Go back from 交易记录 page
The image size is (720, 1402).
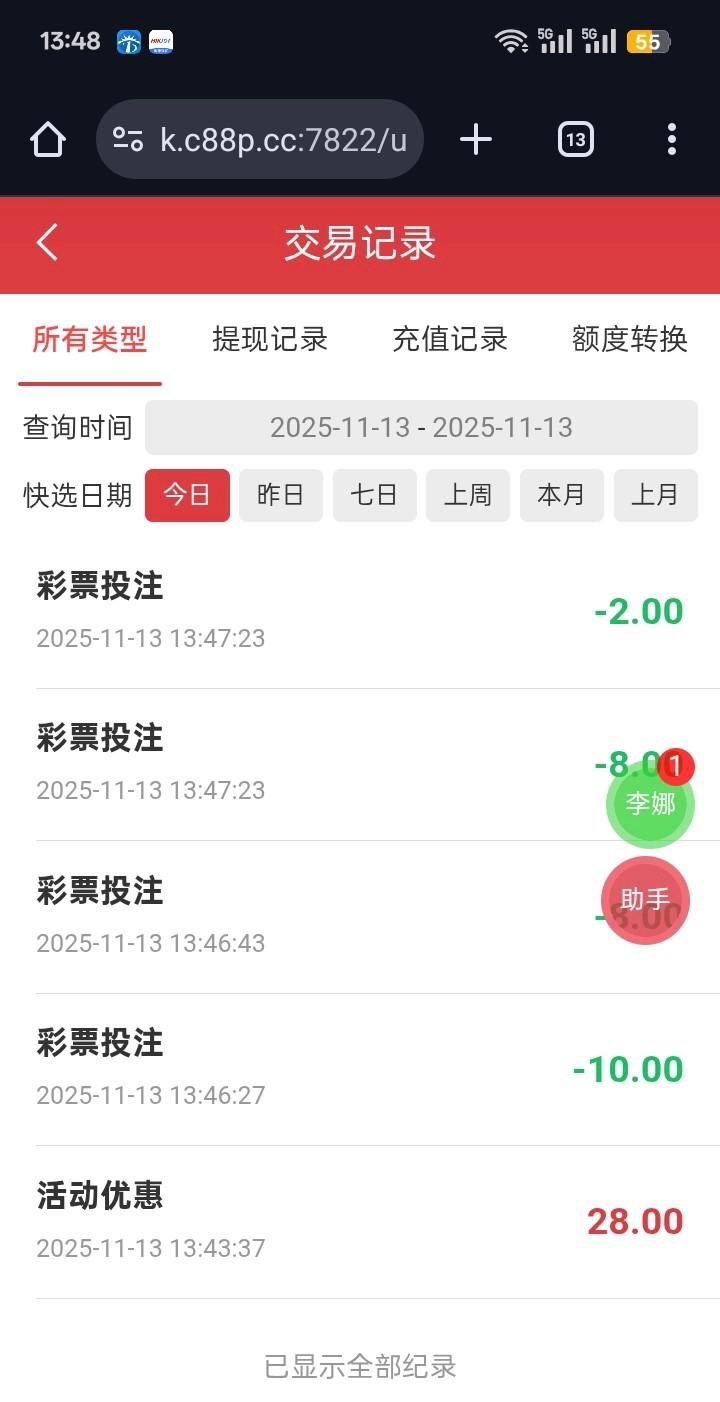pos(47,243)
